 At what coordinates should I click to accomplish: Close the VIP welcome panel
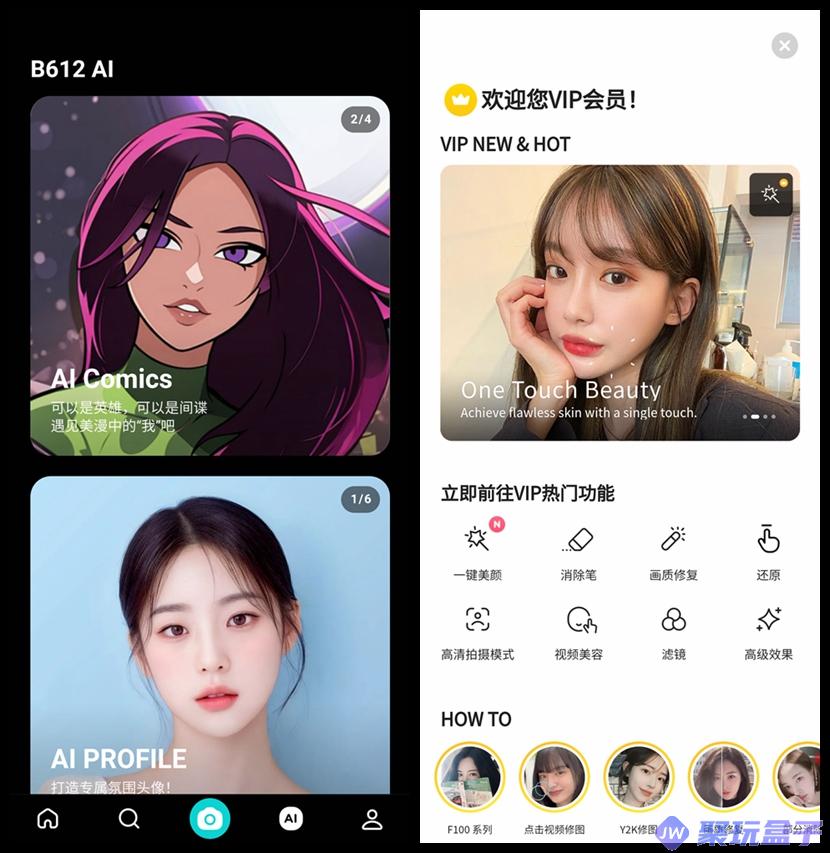click(x=785, y=46)
